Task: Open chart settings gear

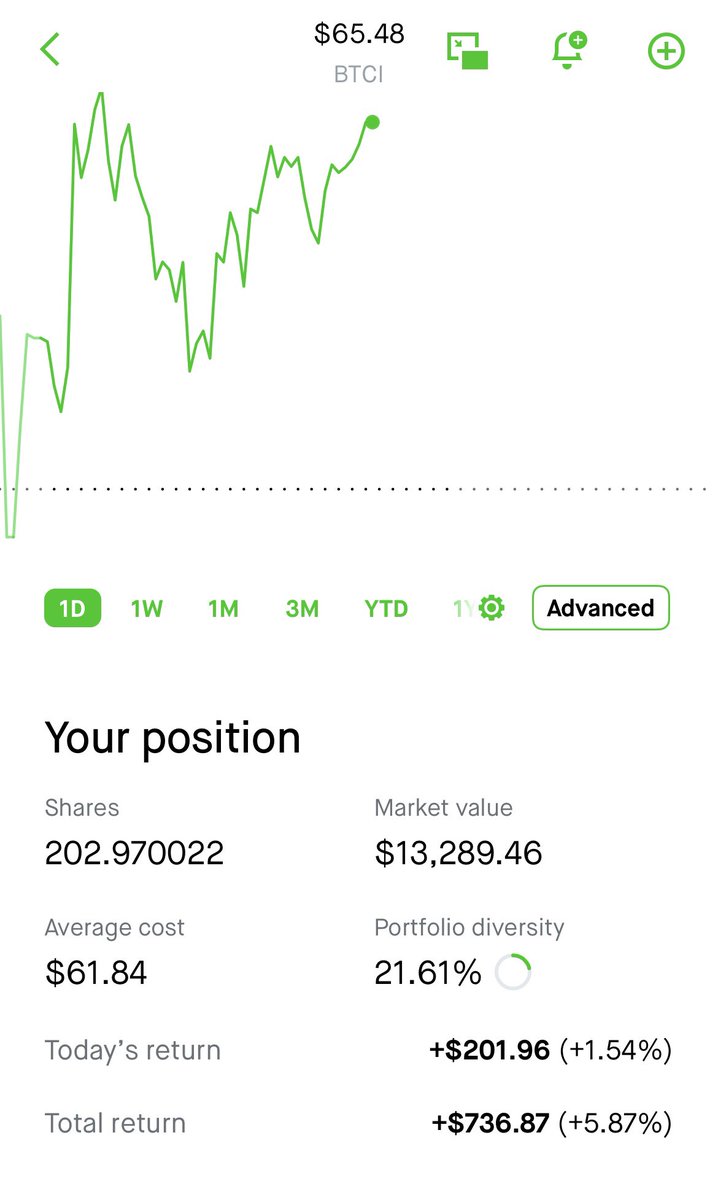Action: point(491,608)
